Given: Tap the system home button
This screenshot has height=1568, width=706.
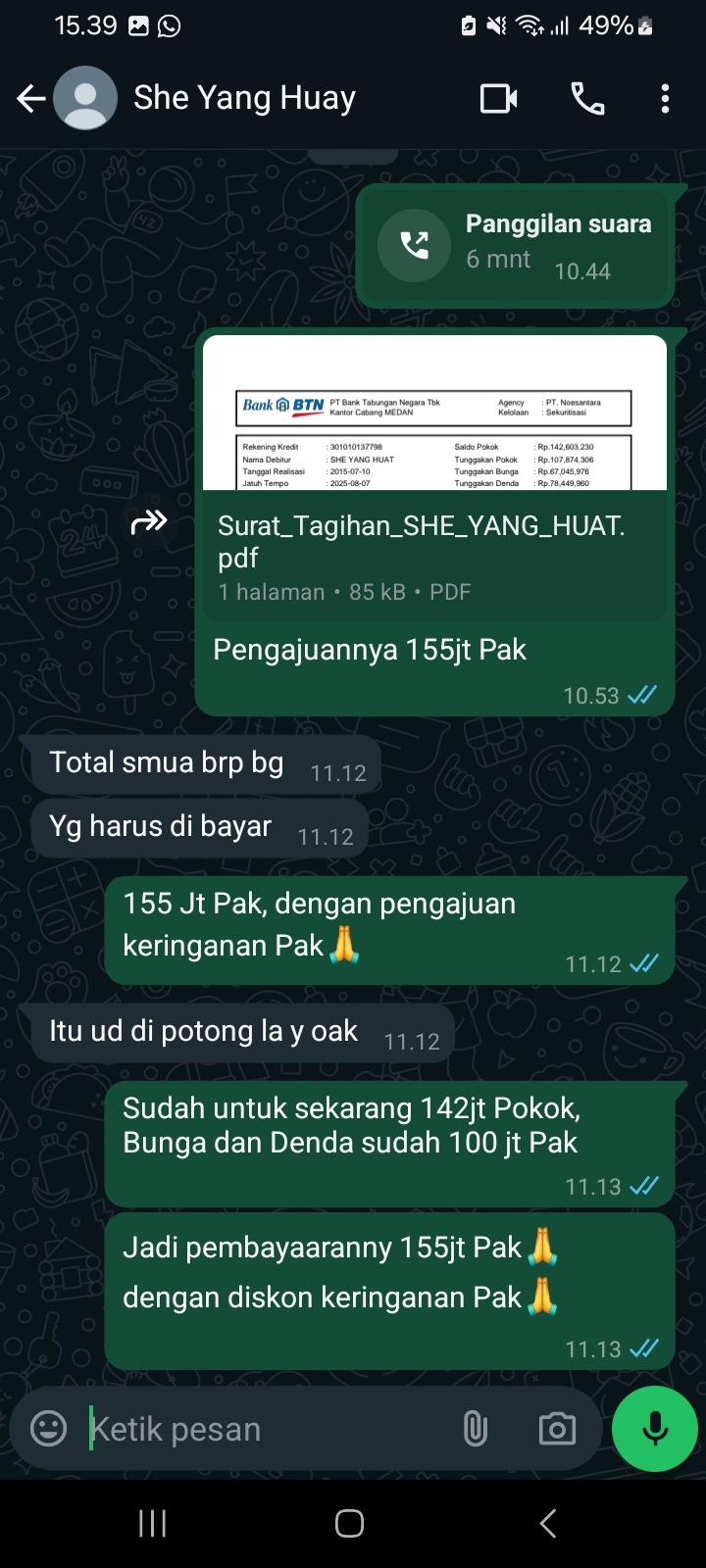Looking at the screenshot, I should [x=350, y=1523].
